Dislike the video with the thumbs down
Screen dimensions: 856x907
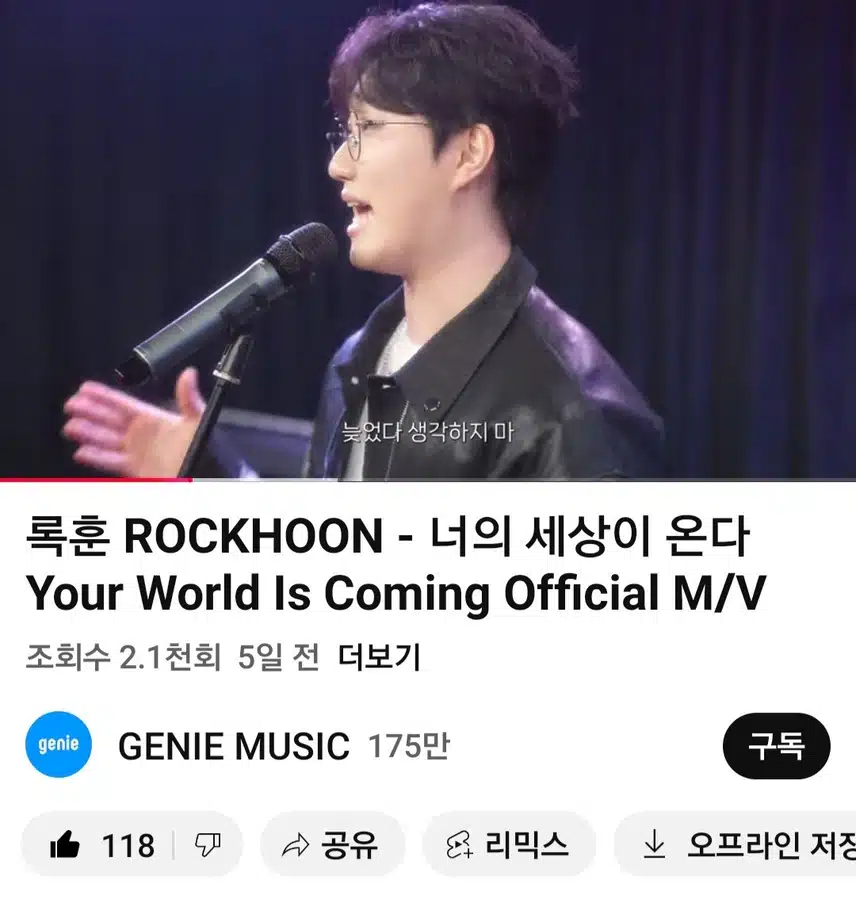[207, 845]
